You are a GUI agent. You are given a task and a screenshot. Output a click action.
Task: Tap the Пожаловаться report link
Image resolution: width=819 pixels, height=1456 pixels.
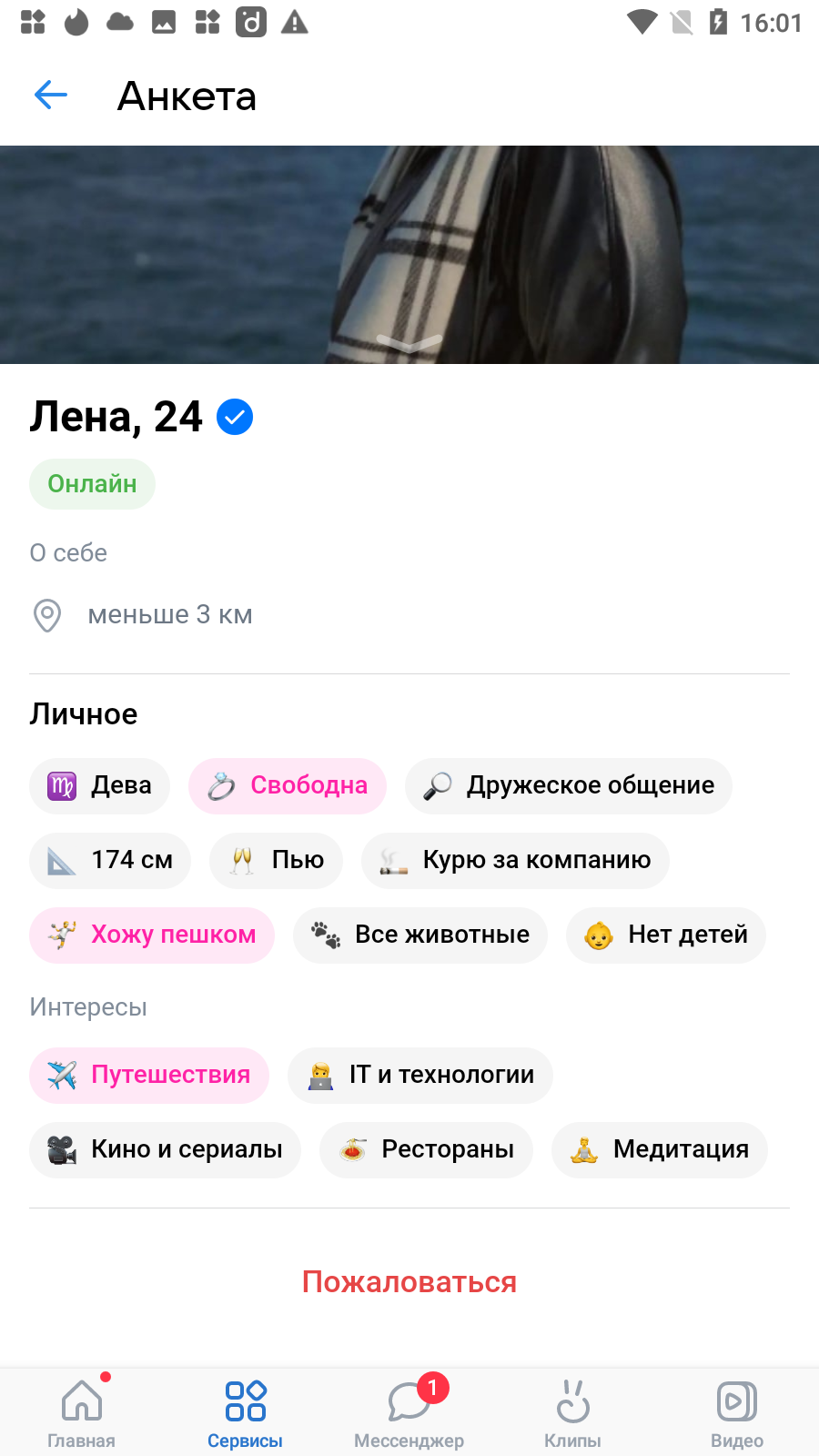click(x=409, y=1281)
